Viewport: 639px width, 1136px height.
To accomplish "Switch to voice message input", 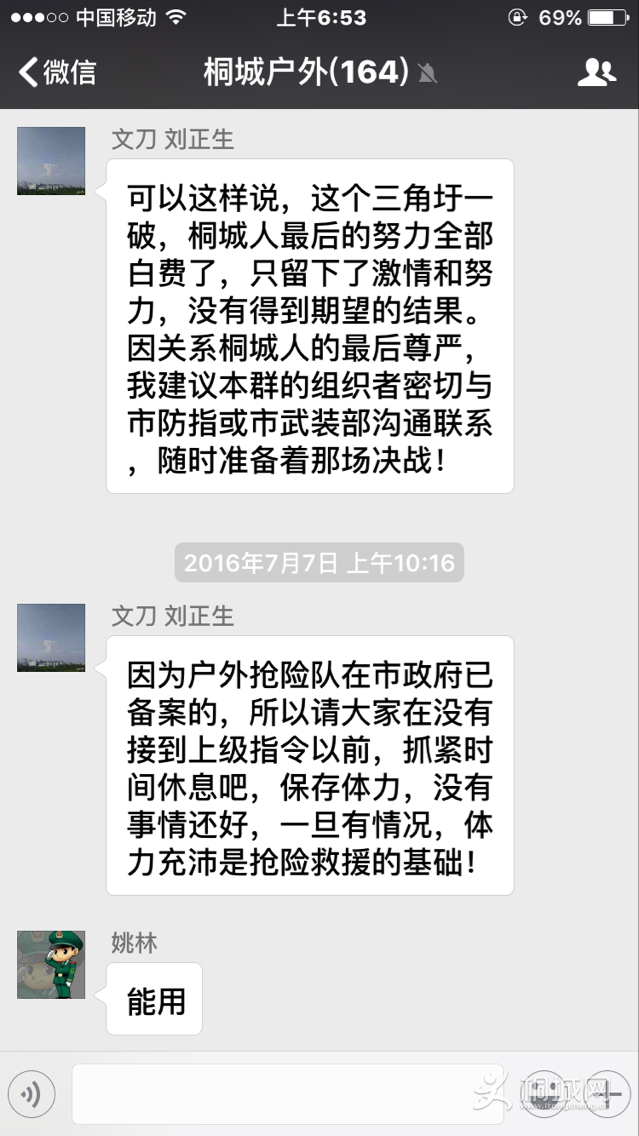I will click(31, 1094).
